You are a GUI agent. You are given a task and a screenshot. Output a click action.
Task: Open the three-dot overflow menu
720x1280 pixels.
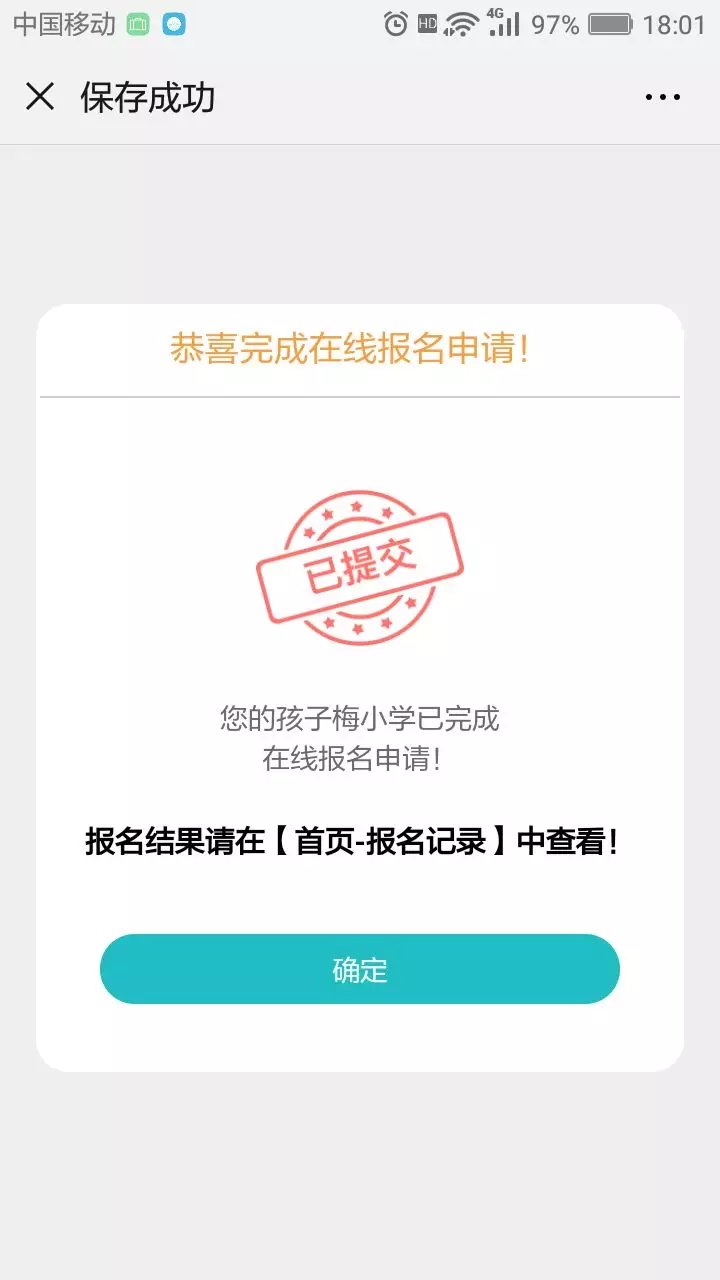[662, 97]
